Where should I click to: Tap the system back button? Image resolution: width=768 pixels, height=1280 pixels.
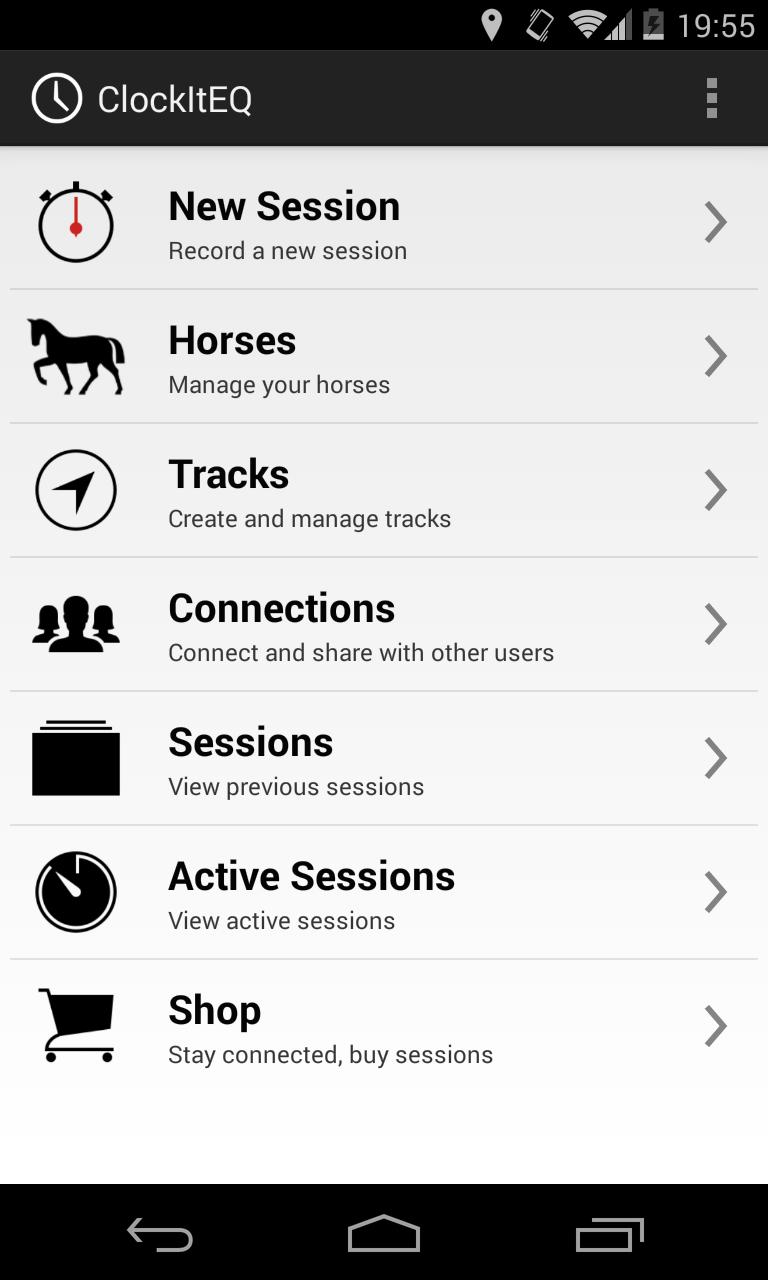(x=160, y=1234)
